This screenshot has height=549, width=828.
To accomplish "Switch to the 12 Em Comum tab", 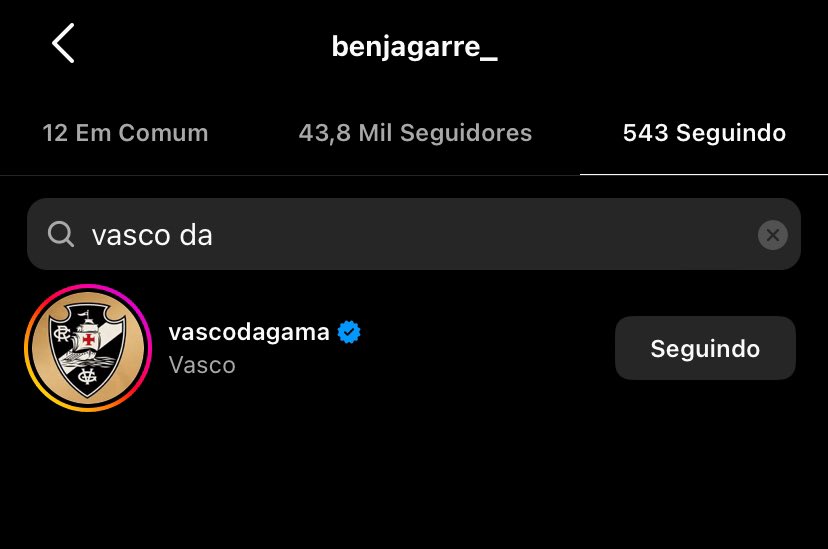I will [125, 133].
